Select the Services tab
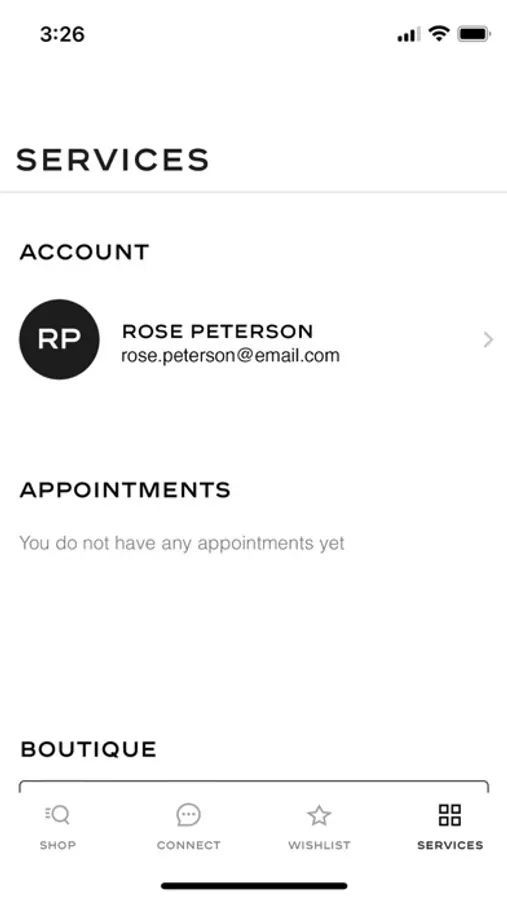 (x=450, y=827)
